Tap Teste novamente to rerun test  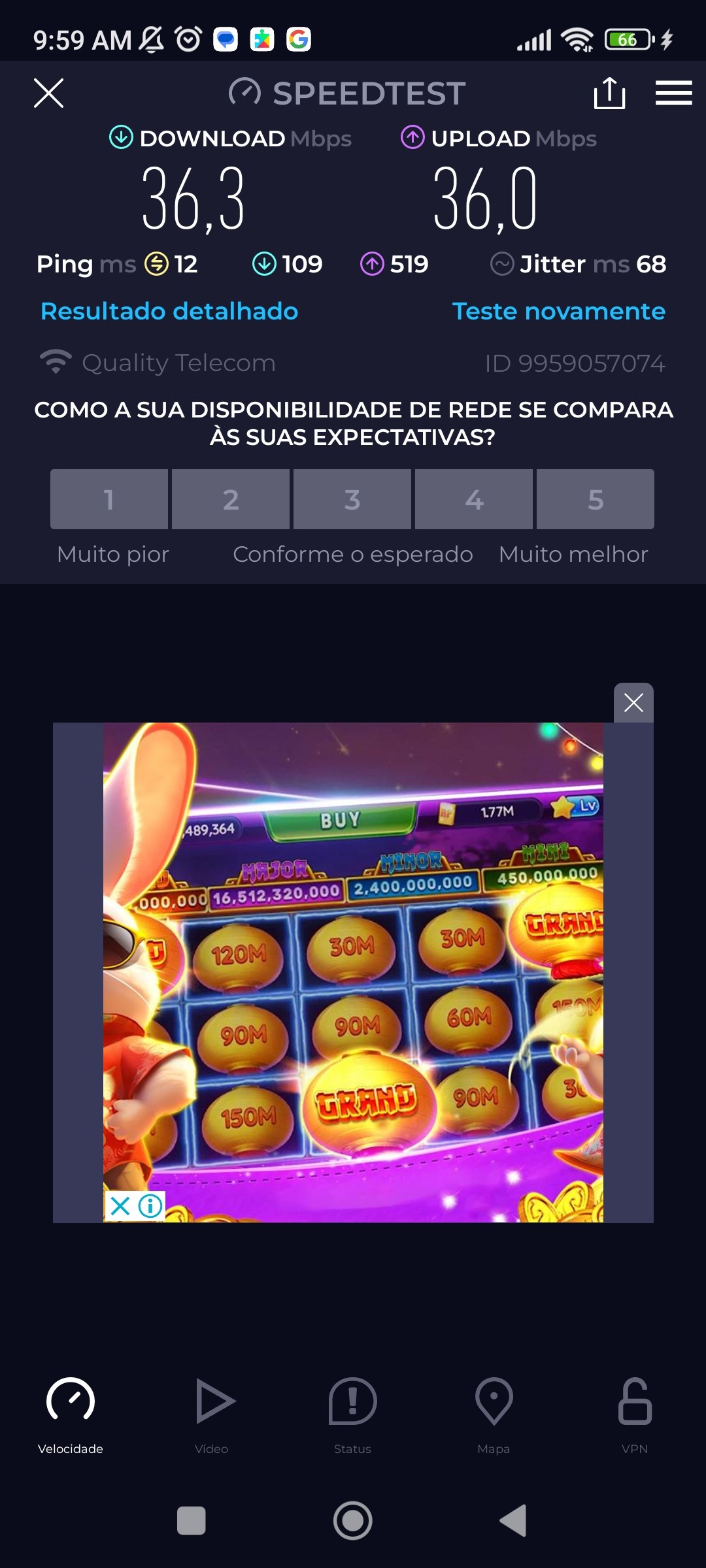558,312
